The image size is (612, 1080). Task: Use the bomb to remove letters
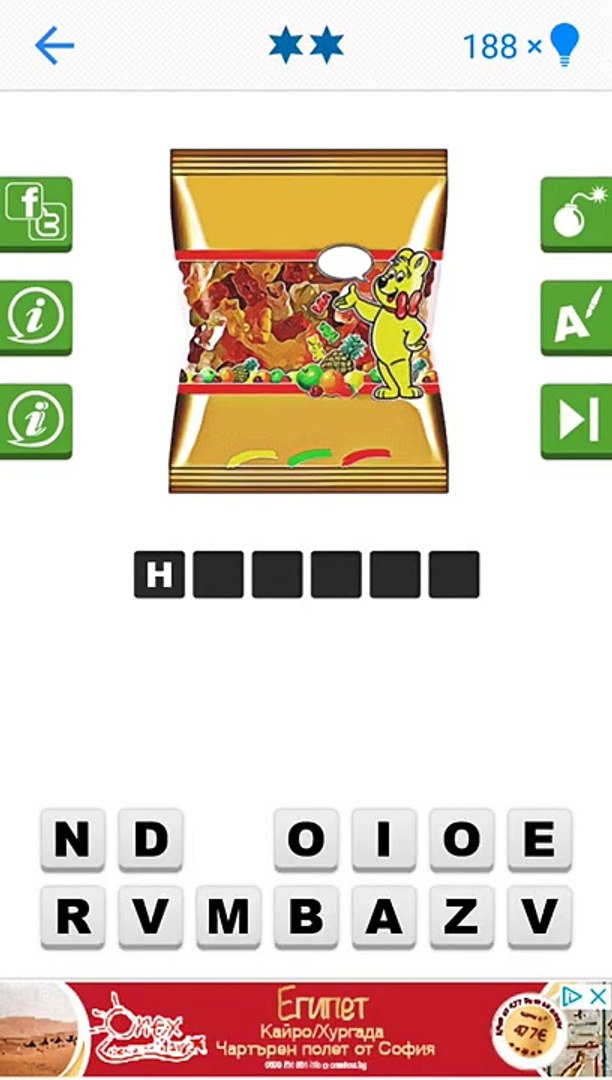(x=576, y=214)
